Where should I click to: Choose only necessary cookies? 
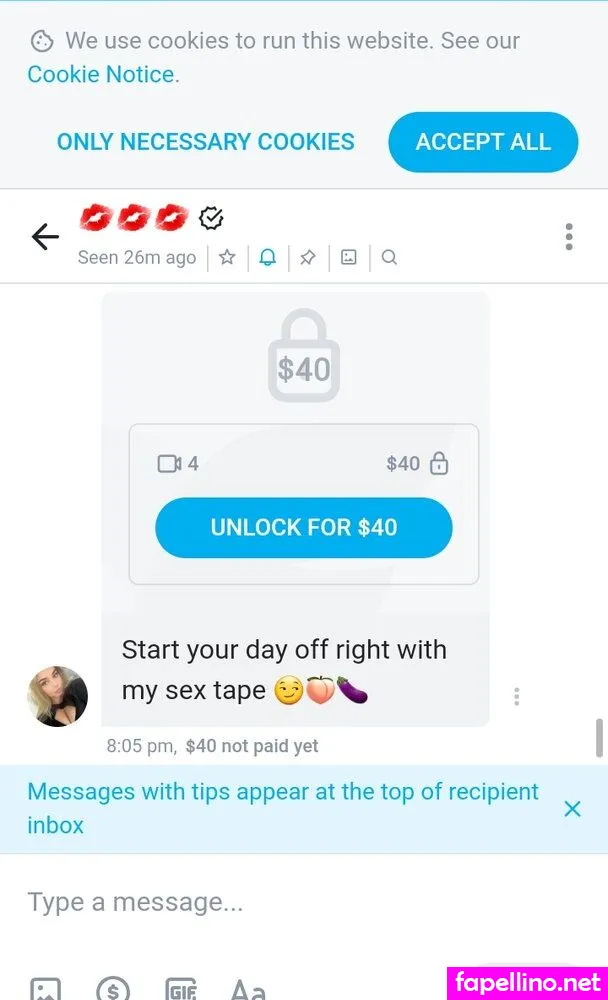click(x=205, y=142)
